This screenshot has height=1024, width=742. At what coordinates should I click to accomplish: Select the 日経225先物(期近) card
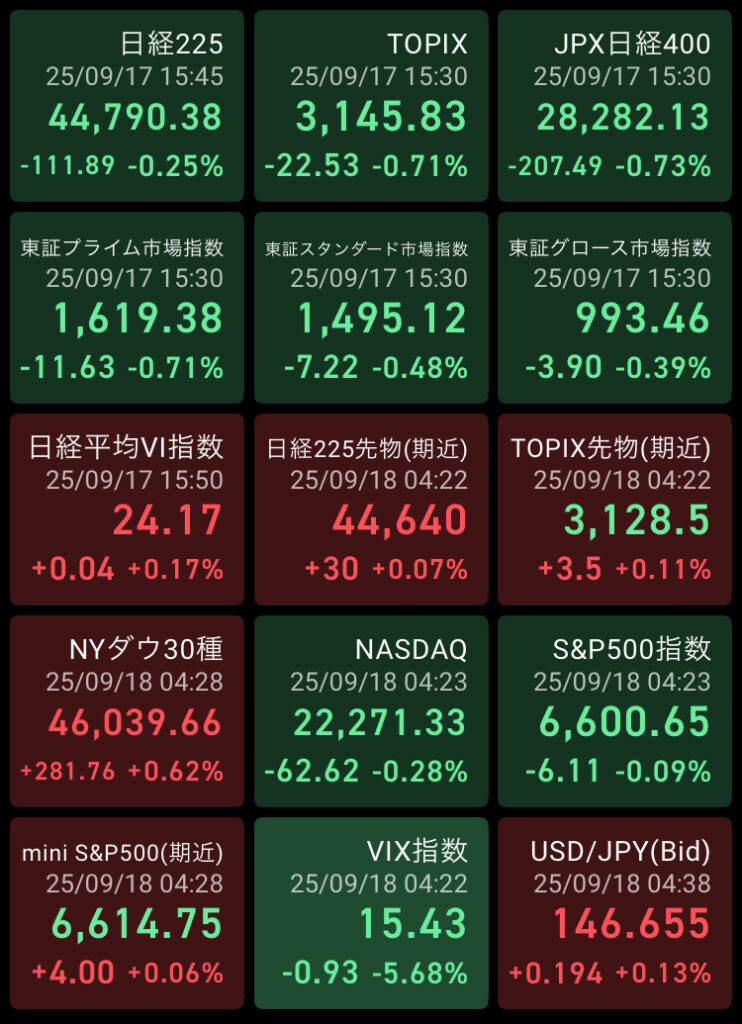(x=371, y=509)
